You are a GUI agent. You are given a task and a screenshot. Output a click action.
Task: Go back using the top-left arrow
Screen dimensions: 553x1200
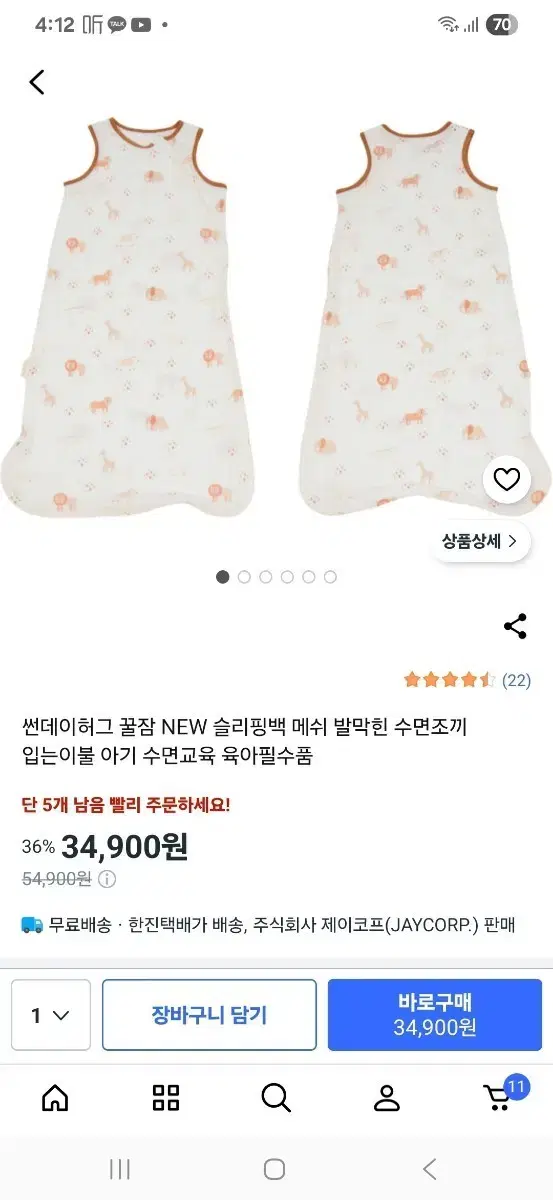[x=37, y=82]
